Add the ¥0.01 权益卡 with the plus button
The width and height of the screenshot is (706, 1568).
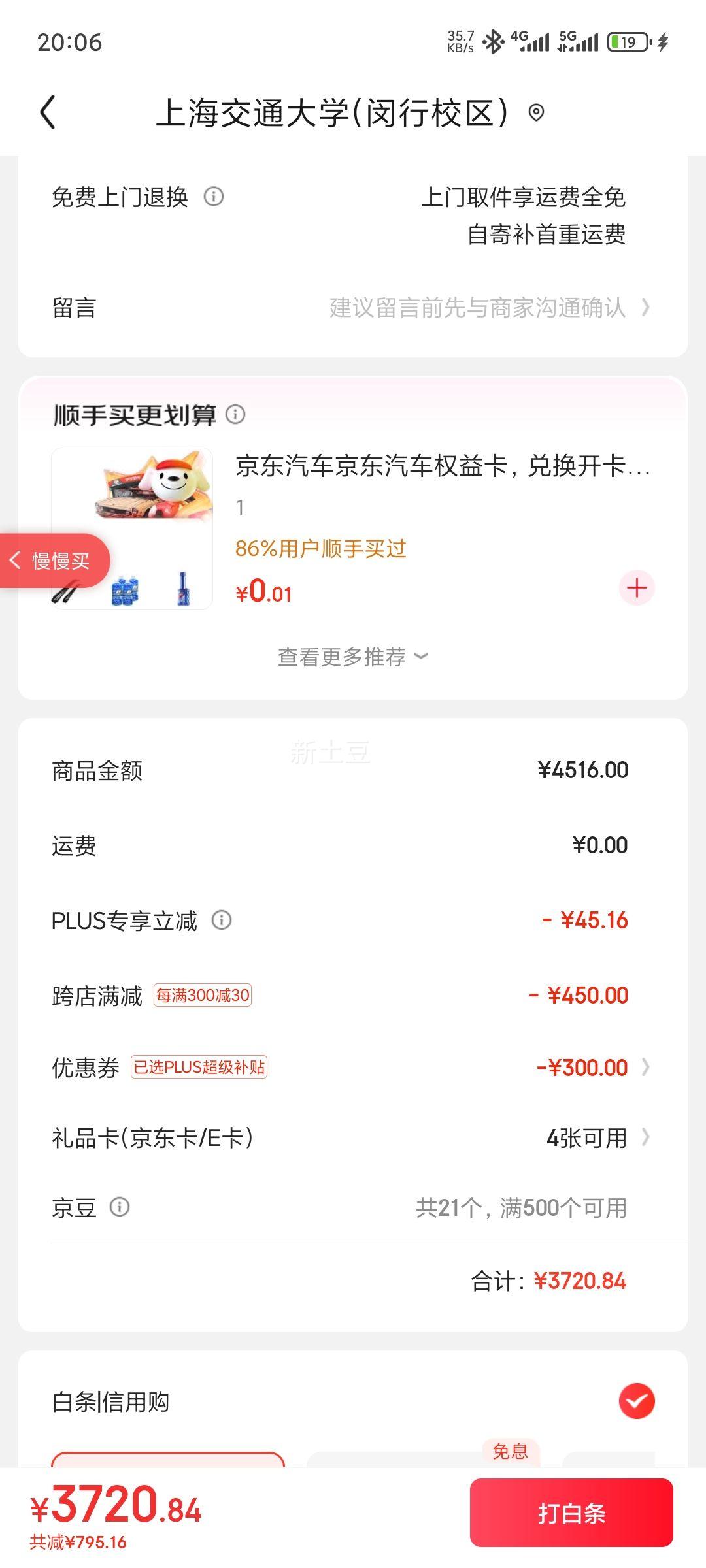click(637, 588)
